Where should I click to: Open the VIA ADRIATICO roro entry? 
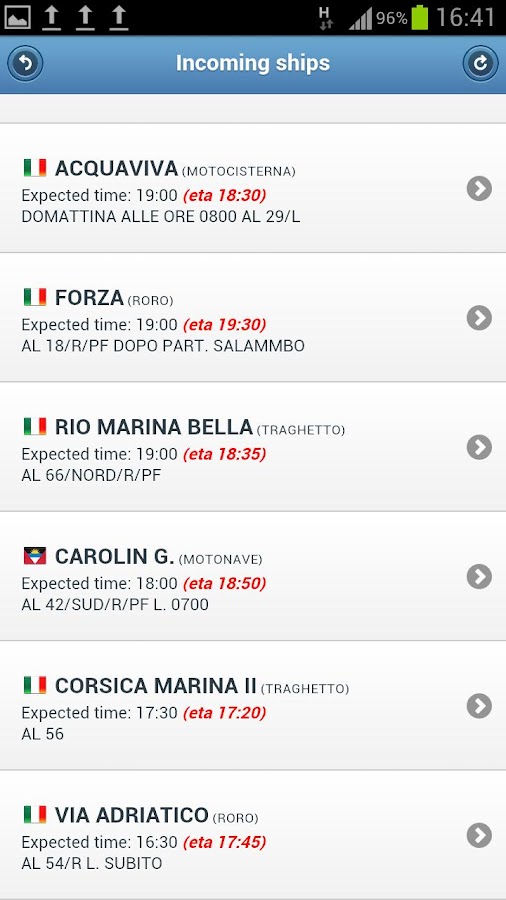tap(253, 835)
